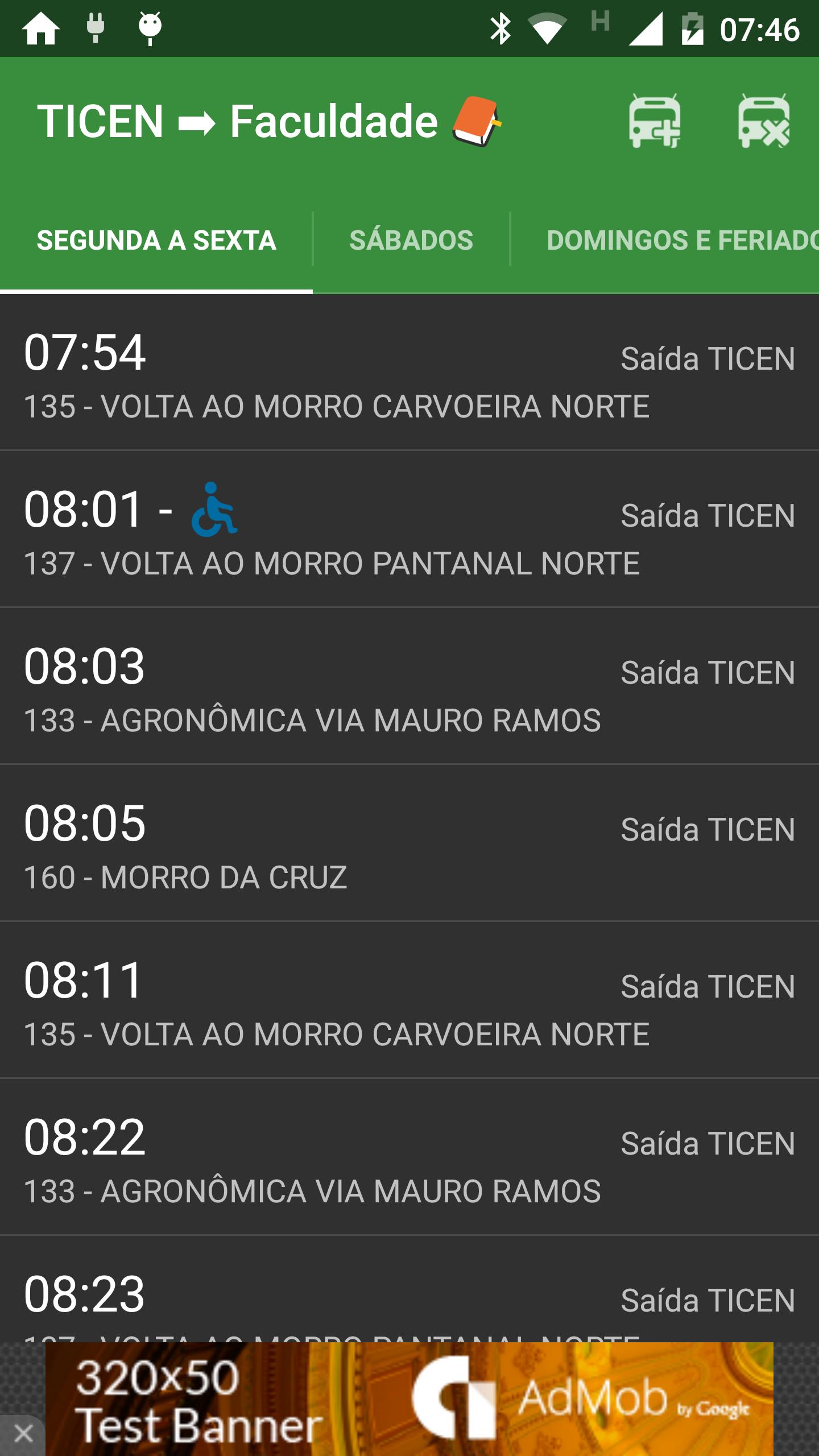Screen dimensions: 819x1456
Task: Tap the 08:23 VOLTA AO MORRO PANTANAL entry
Action: tap(409, 1302)
